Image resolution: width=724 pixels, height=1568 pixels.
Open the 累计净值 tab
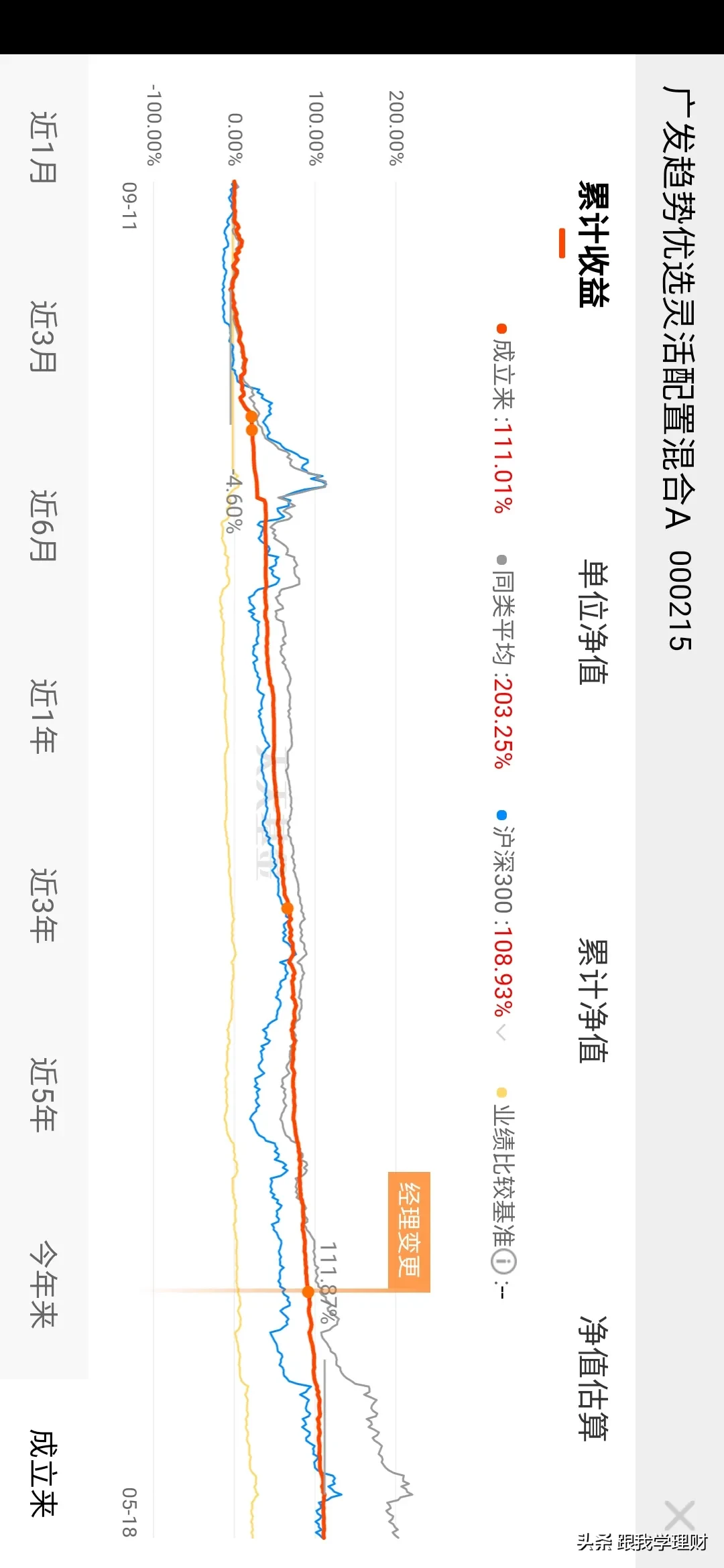point(593,1001)
